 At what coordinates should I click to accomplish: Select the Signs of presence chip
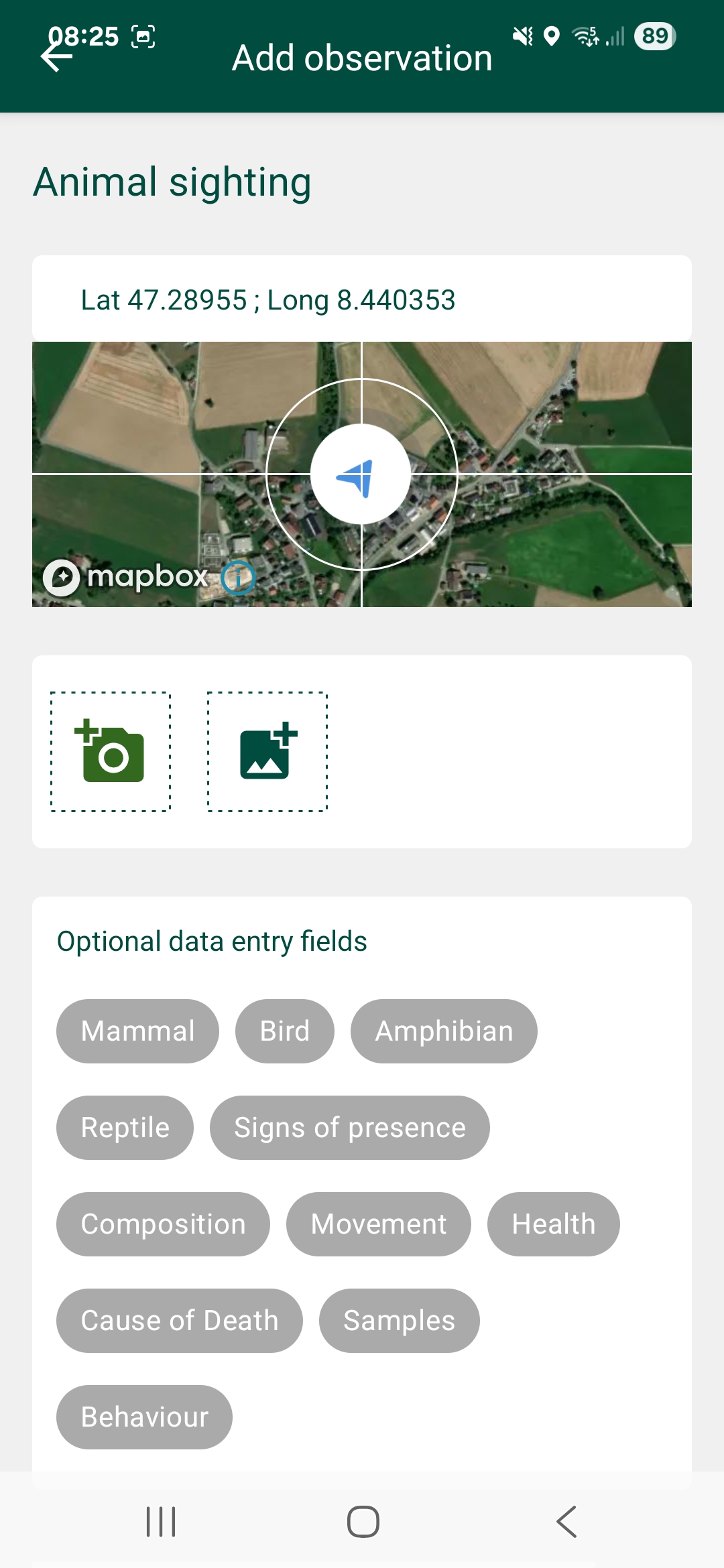tap(349, 1128)
